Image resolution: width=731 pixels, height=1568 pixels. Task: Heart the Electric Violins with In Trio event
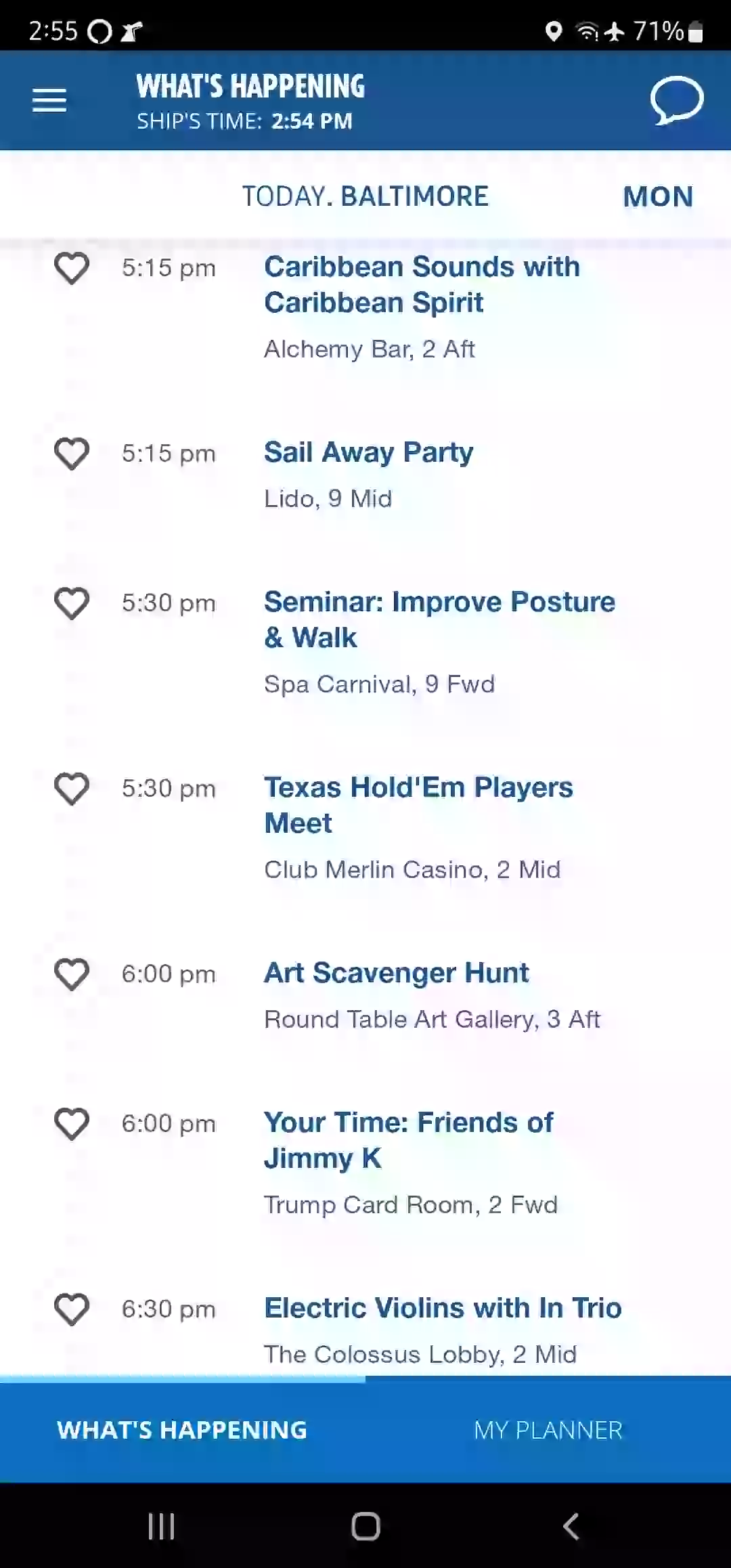point(72,1309)
